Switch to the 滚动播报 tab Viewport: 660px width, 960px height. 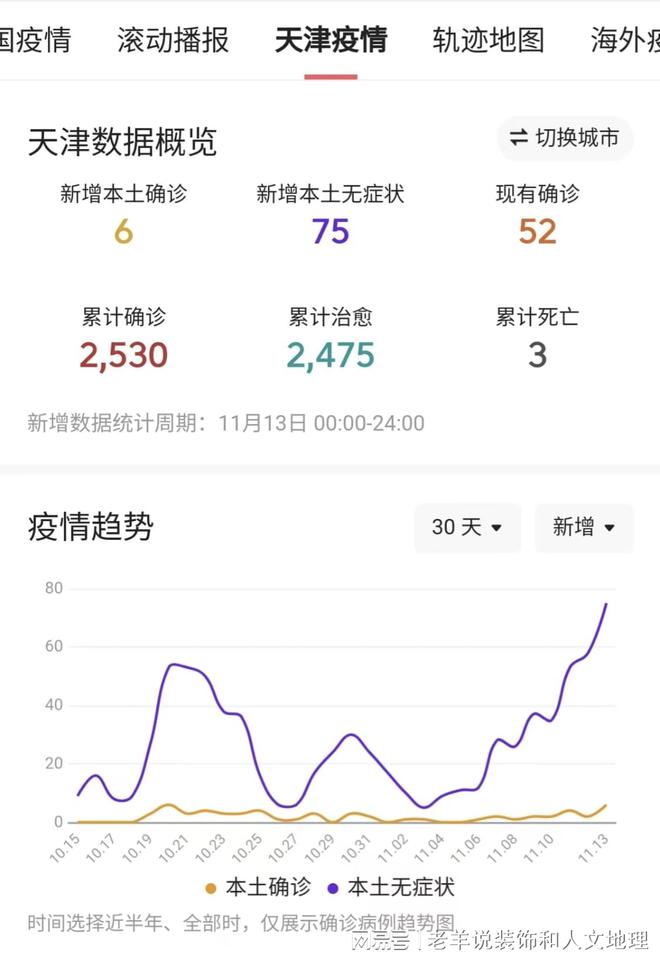pyautogui.click(x=173, y=40)
